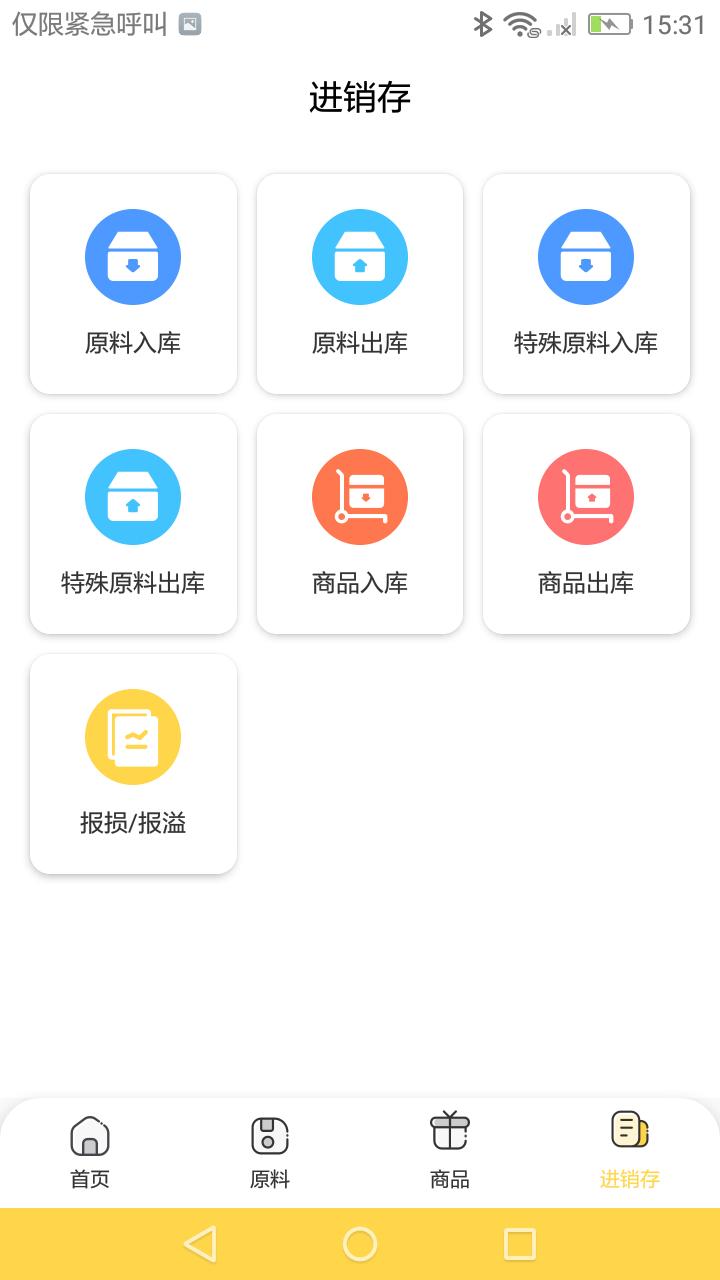Open the raw materials (原料) tab icon
Image resolution: width=720 pixels, height=1280 pixels.
pos(269,1135)
